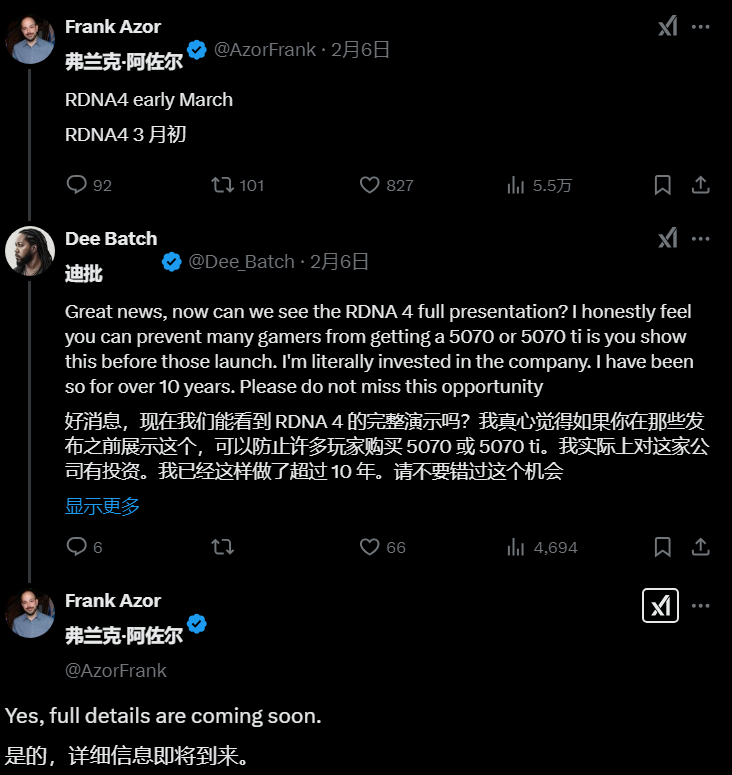Open overflow menu on Frank Azor's reply
The image size is (732, 775).
(701, 605)
